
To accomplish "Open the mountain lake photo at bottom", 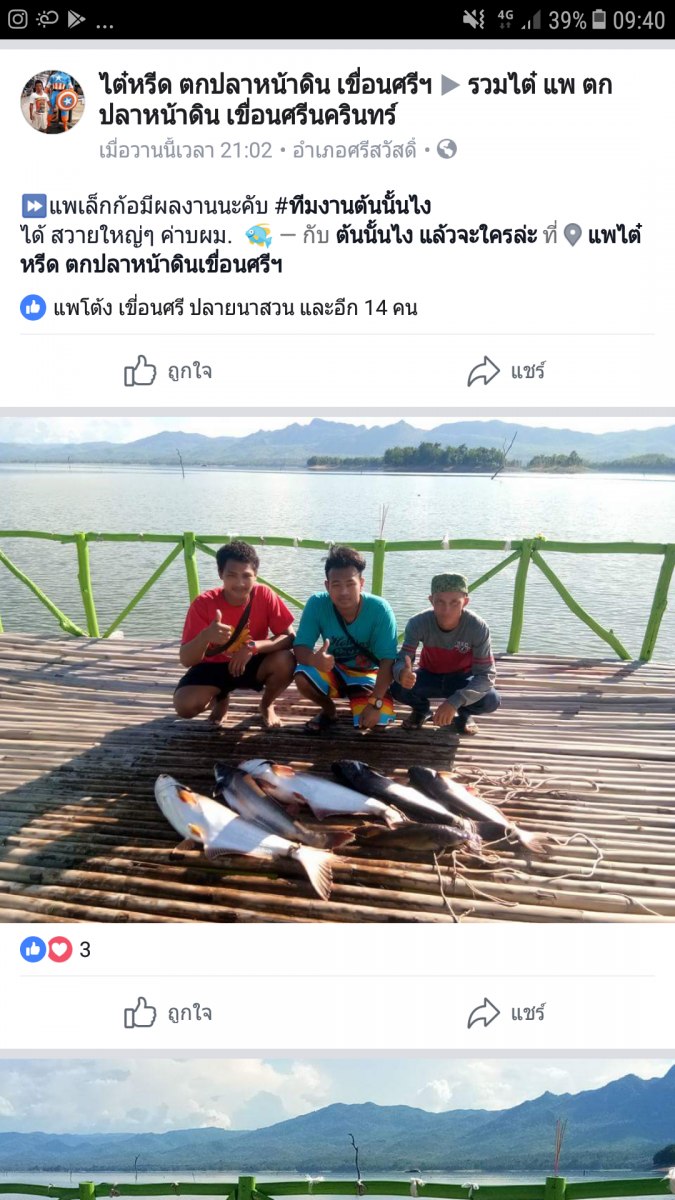I will pos(337,1130).
